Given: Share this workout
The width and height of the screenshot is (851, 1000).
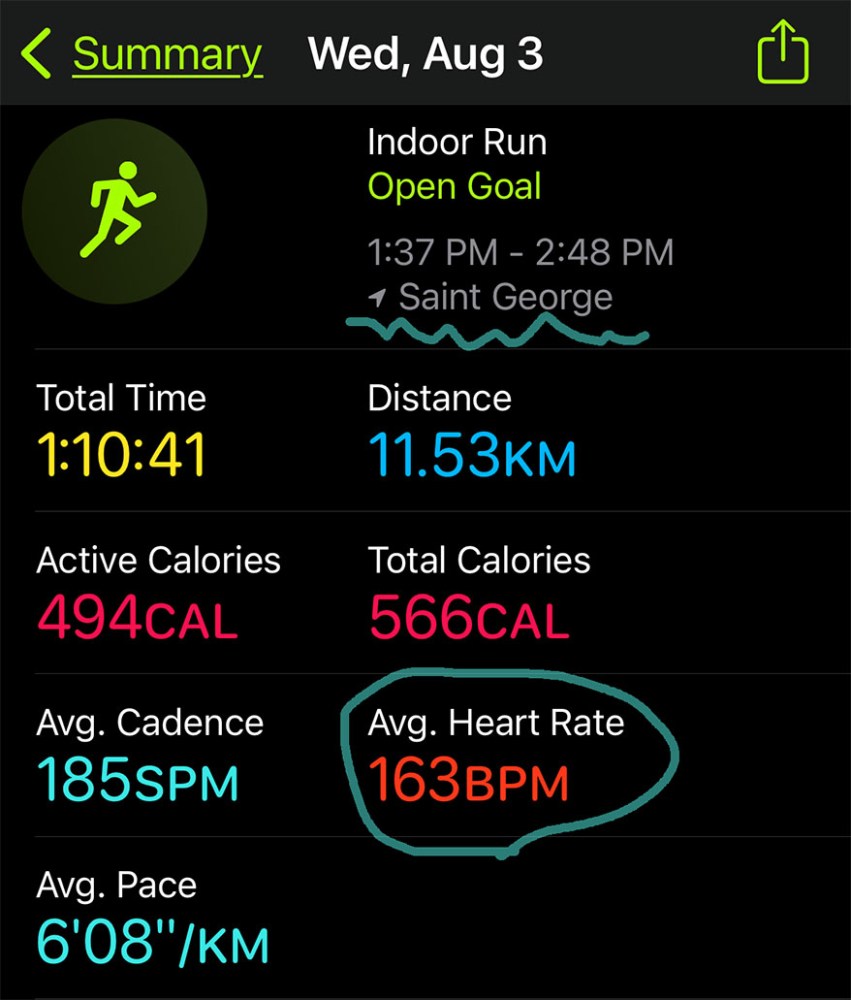Looking at the screenshot, I should click(x=781, y=51).
